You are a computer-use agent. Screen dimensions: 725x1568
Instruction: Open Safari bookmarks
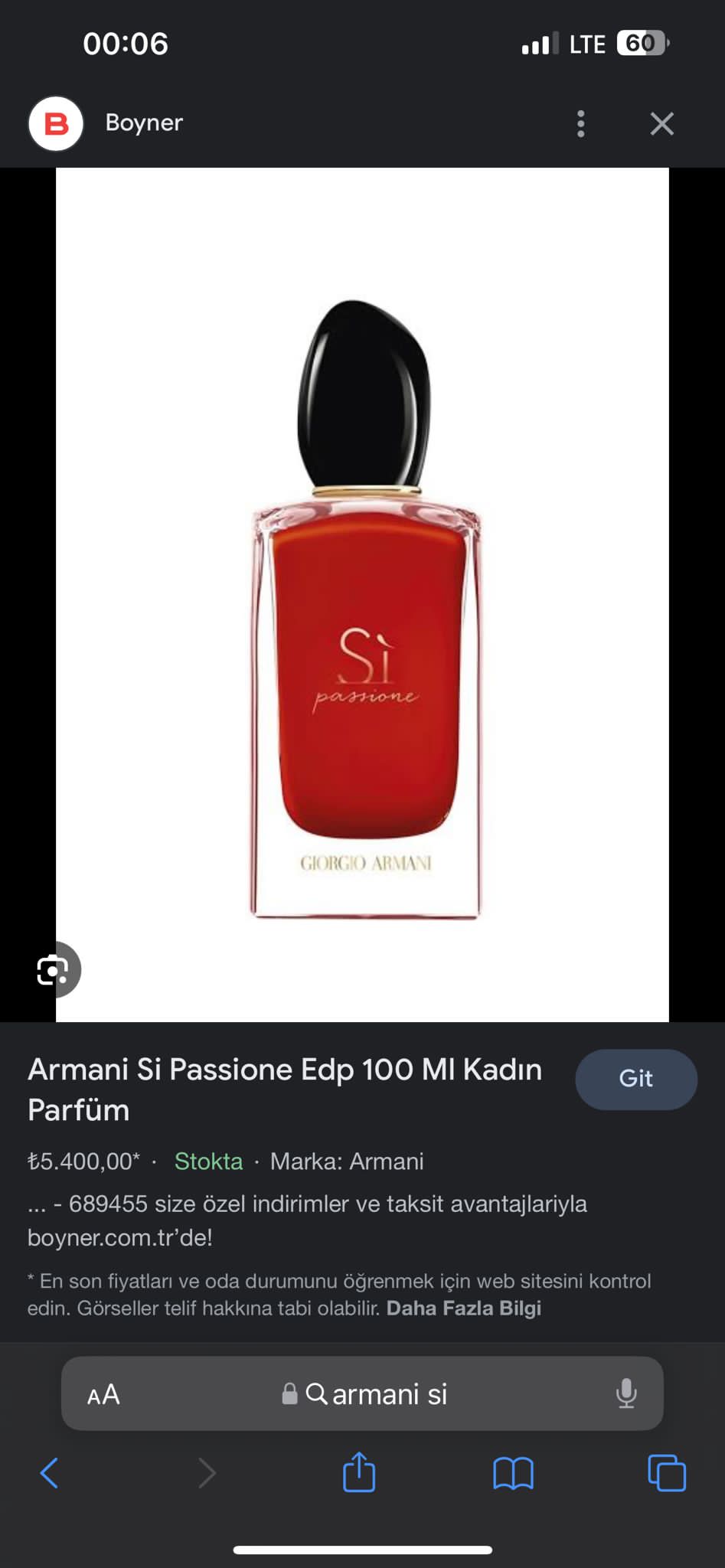click(513, 1472)
